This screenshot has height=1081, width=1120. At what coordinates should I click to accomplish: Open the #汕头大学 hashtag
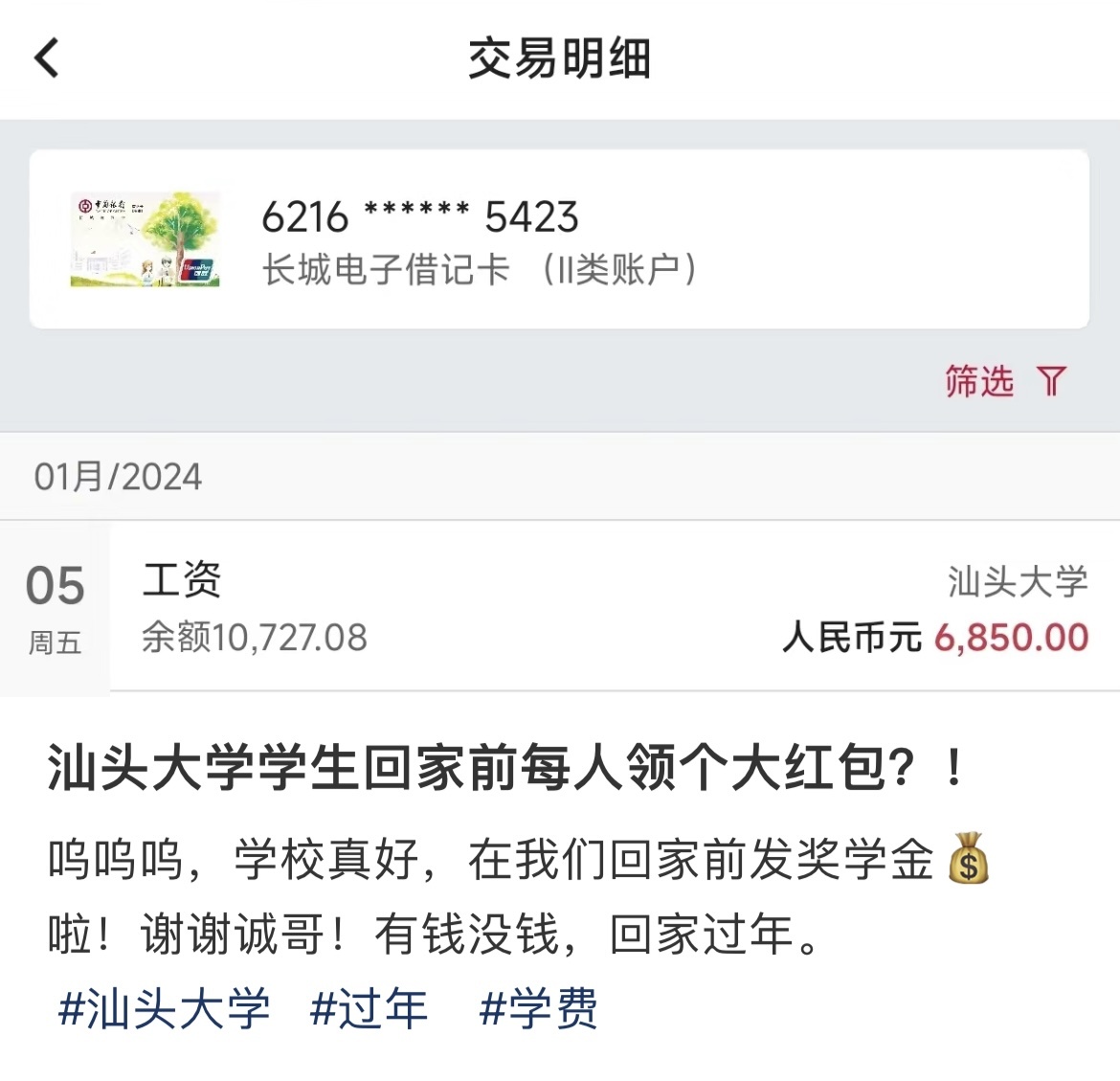(x=164, y=1009)
